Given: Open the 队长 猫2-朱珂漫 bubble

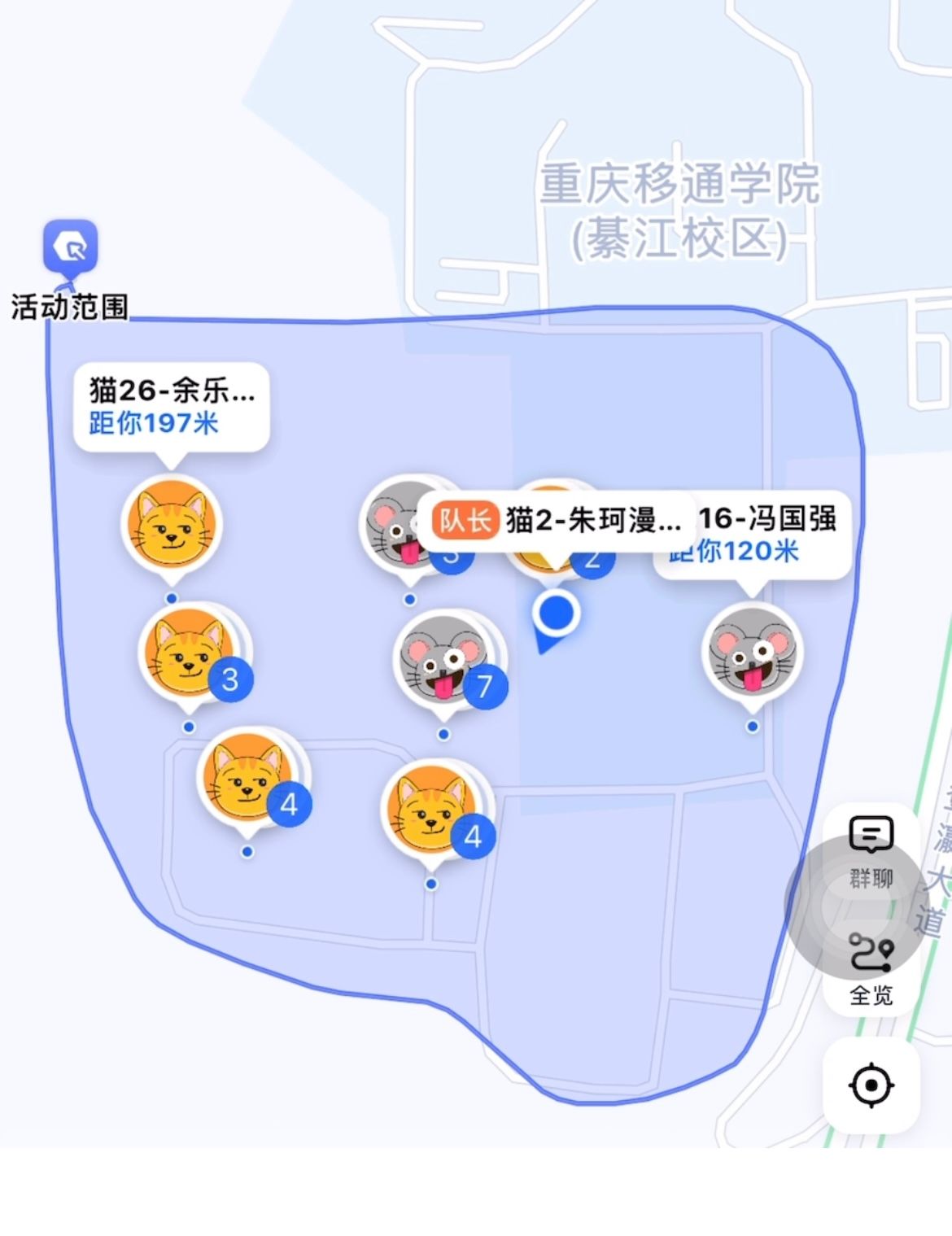Looking at the screenshot, I should coord(556,519).
